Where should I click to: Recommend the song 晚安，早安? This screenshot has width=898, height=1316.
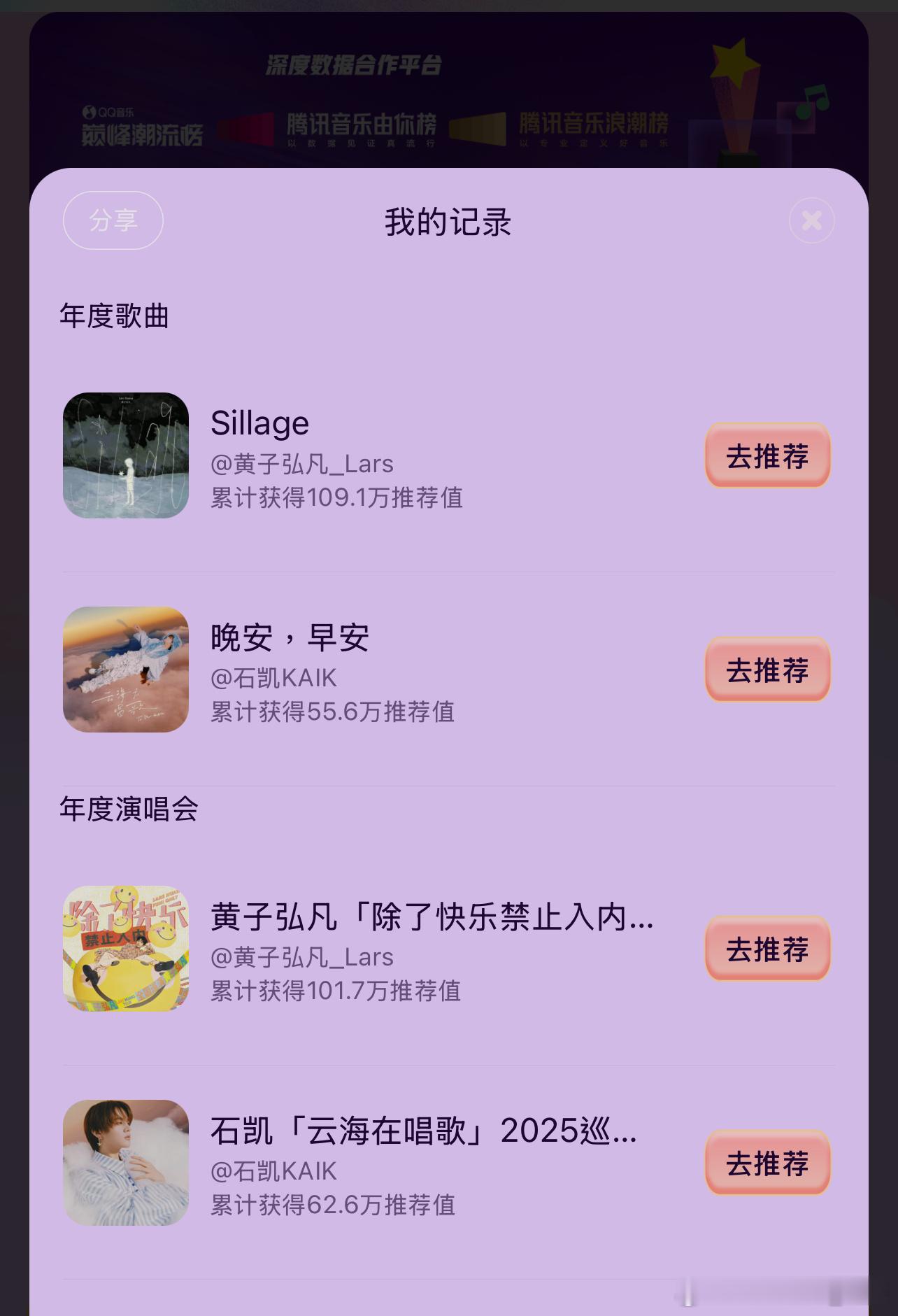click(767, 670)
